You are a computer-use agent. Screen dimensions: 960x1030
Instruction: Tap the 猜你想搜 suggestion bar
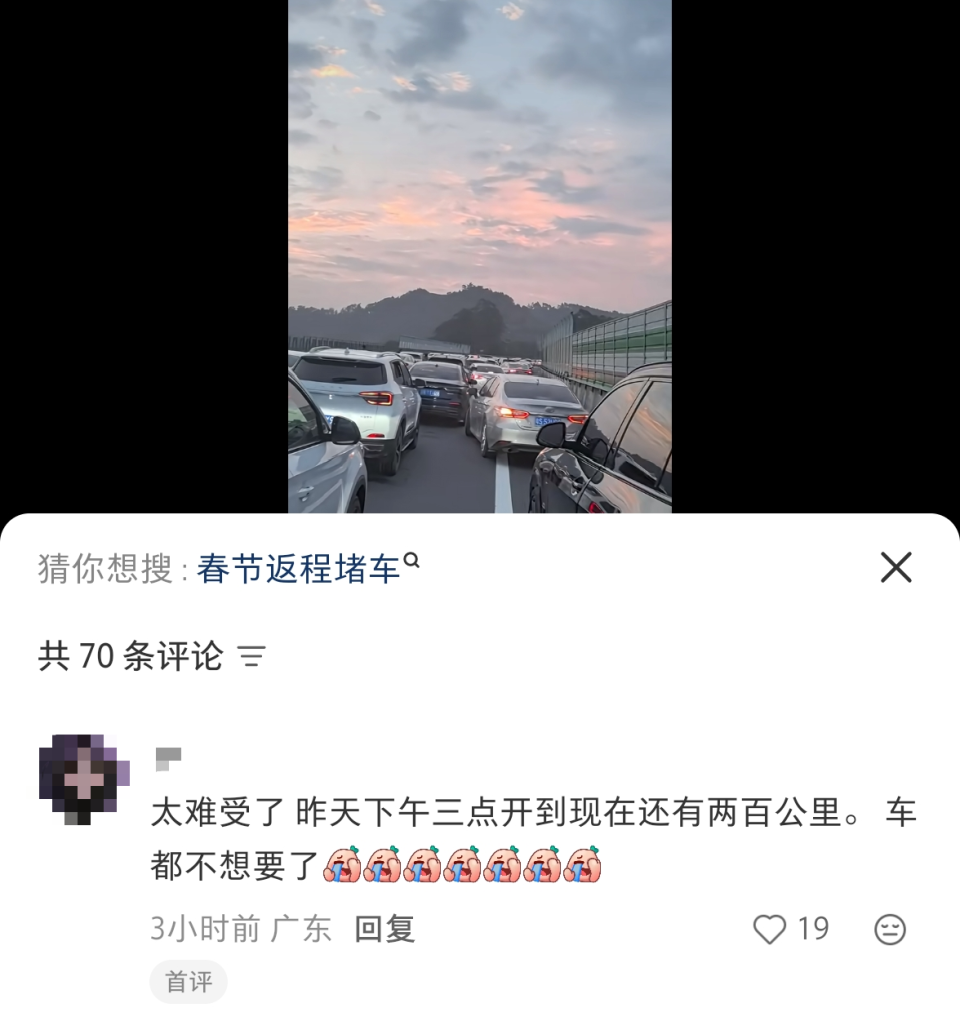(110, 565)
